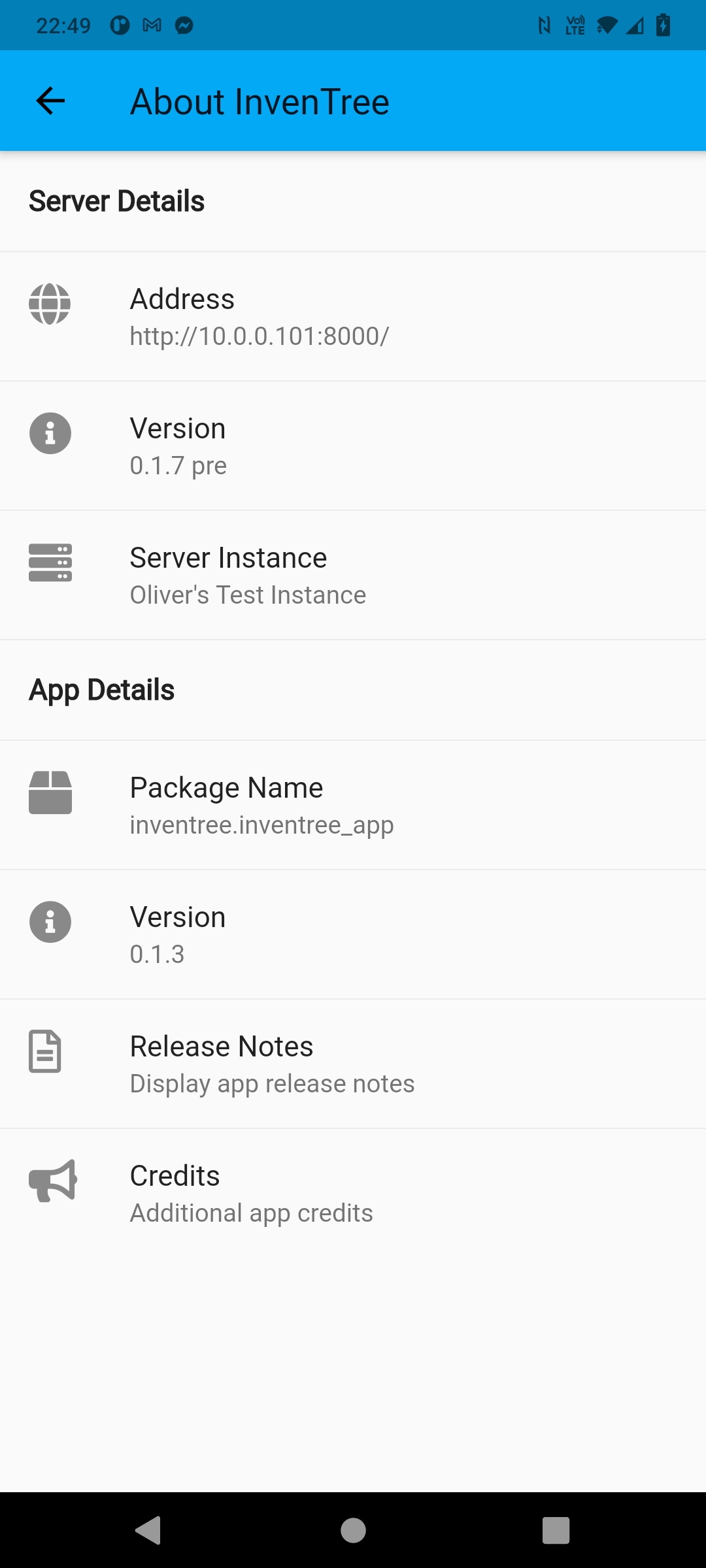
Task: Tap the app Version 0.1.3 row
Action: pyautogui.click(x=353, y=934)
